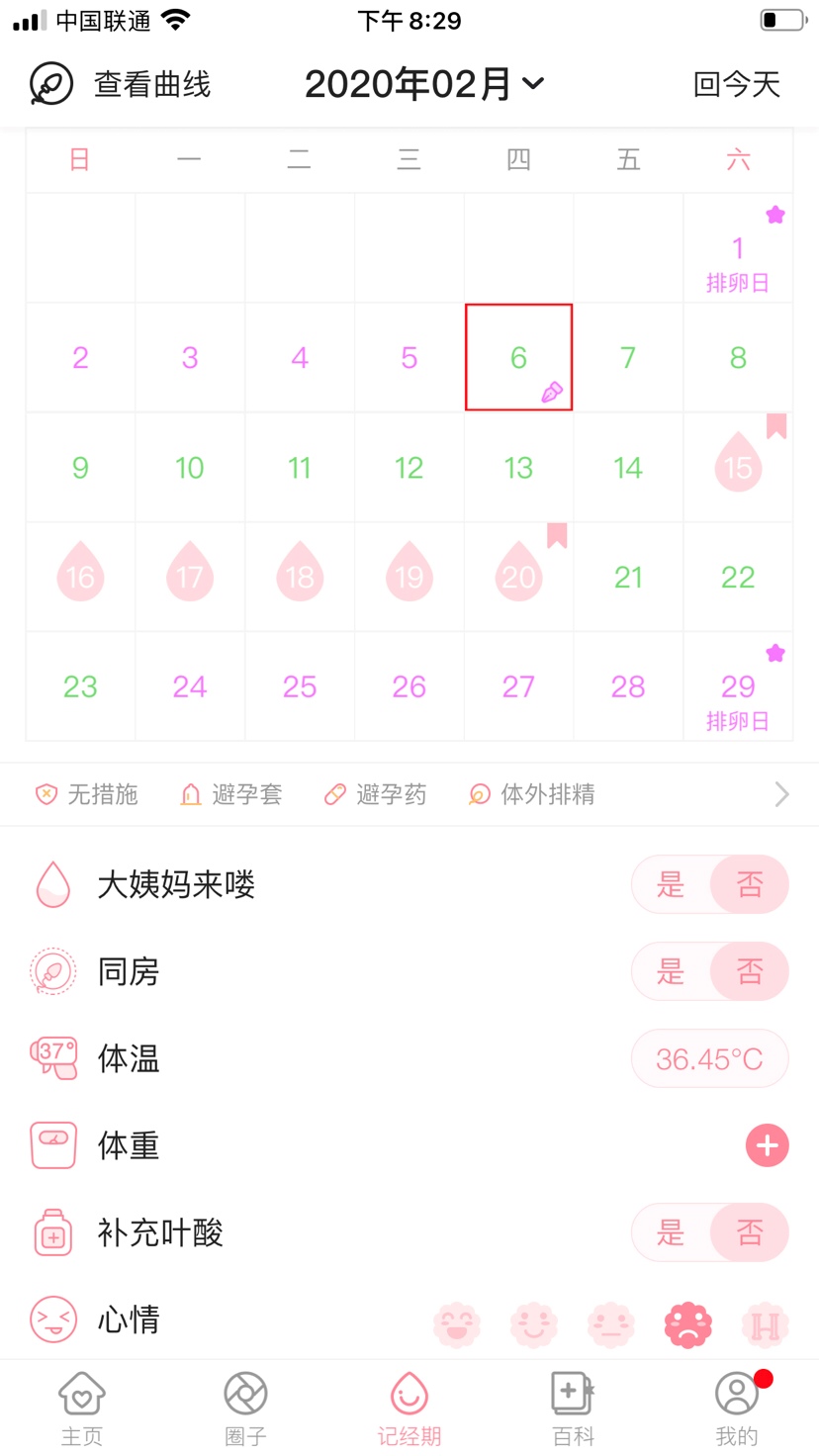Select February 29 ovulation day
The width and height of the screenshot is (819, 1456).
tap(738, 686)
